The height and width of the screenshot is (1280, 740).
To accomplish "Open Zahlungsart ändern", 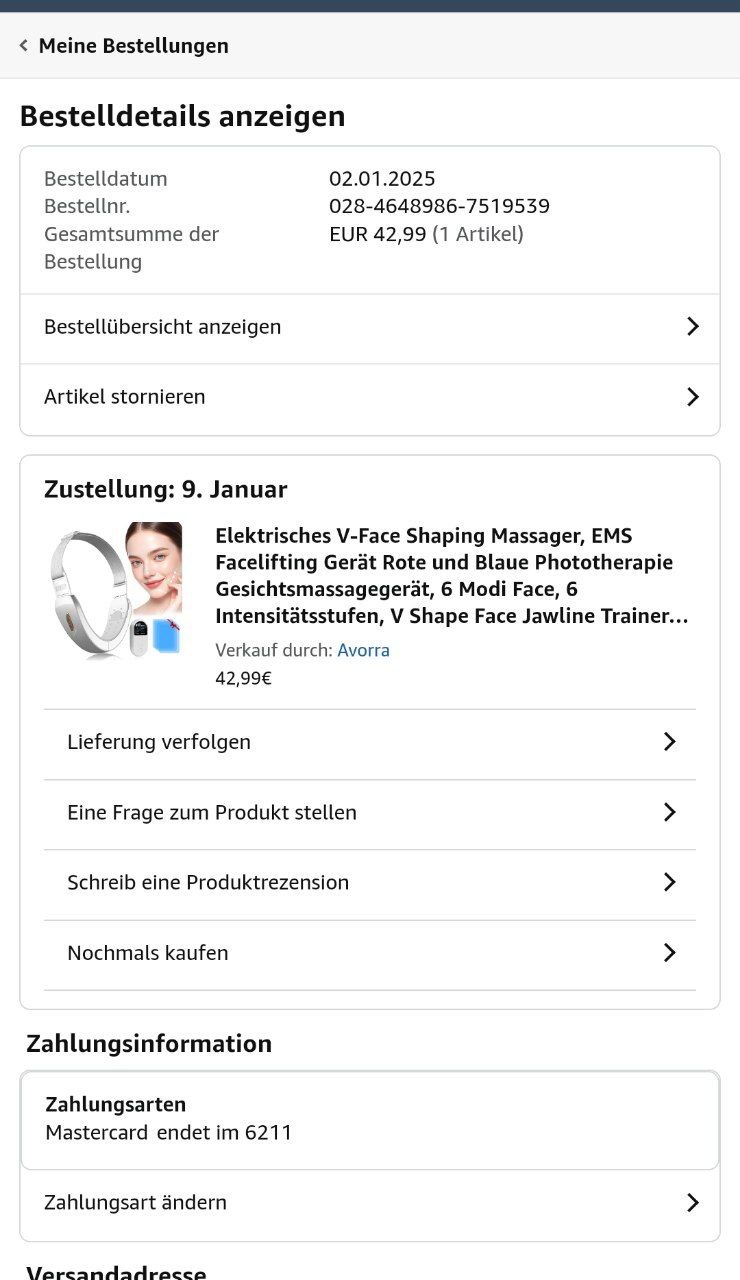I will (x=369, y=1203).
